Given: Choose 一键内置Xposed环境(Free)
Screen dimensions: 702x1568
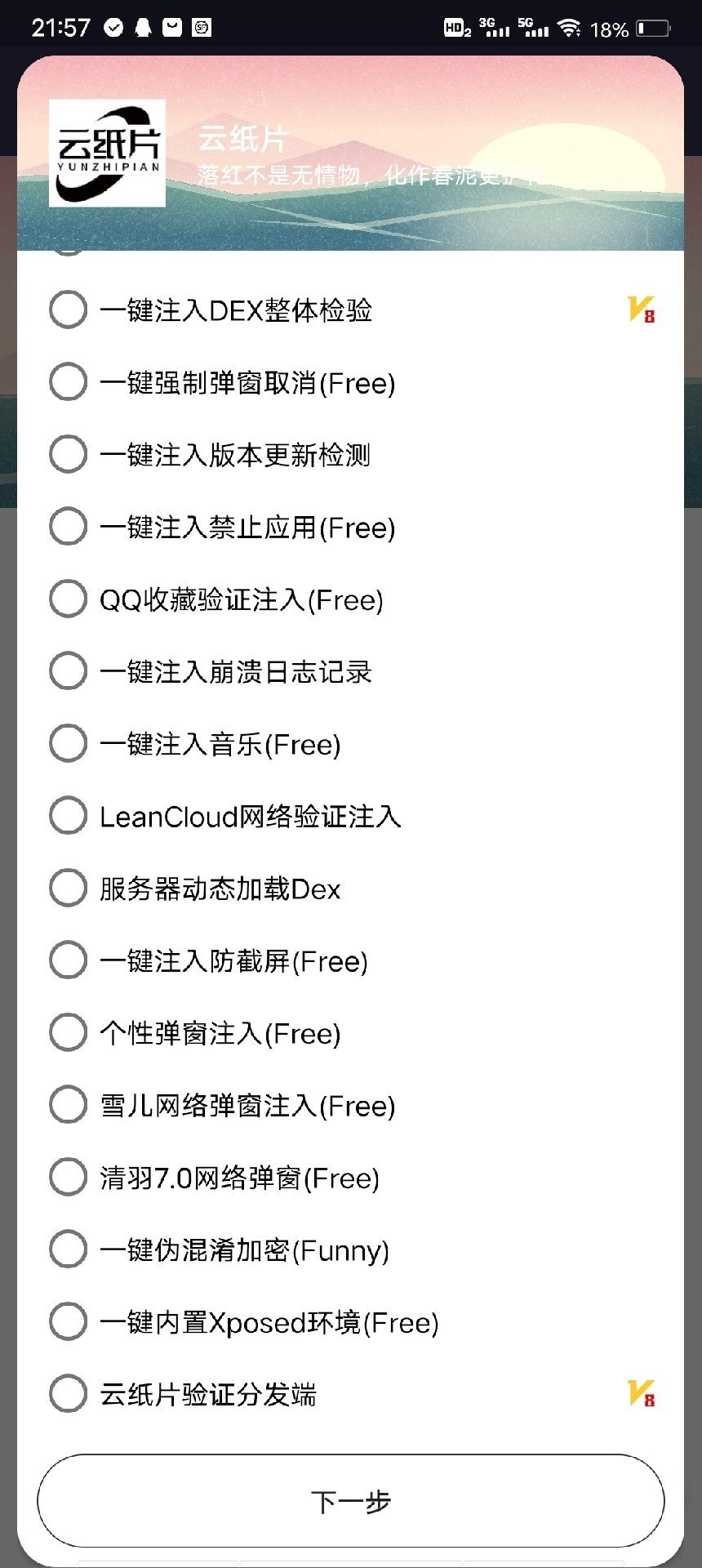Looking at the screenshot, I should click(69, 1322).
